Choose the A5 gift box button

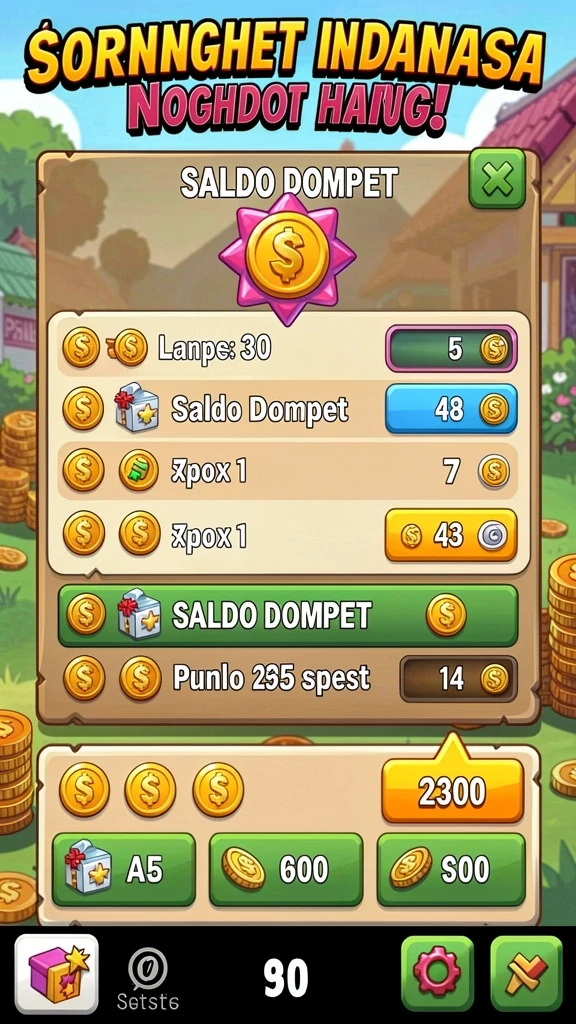[123, 870]
